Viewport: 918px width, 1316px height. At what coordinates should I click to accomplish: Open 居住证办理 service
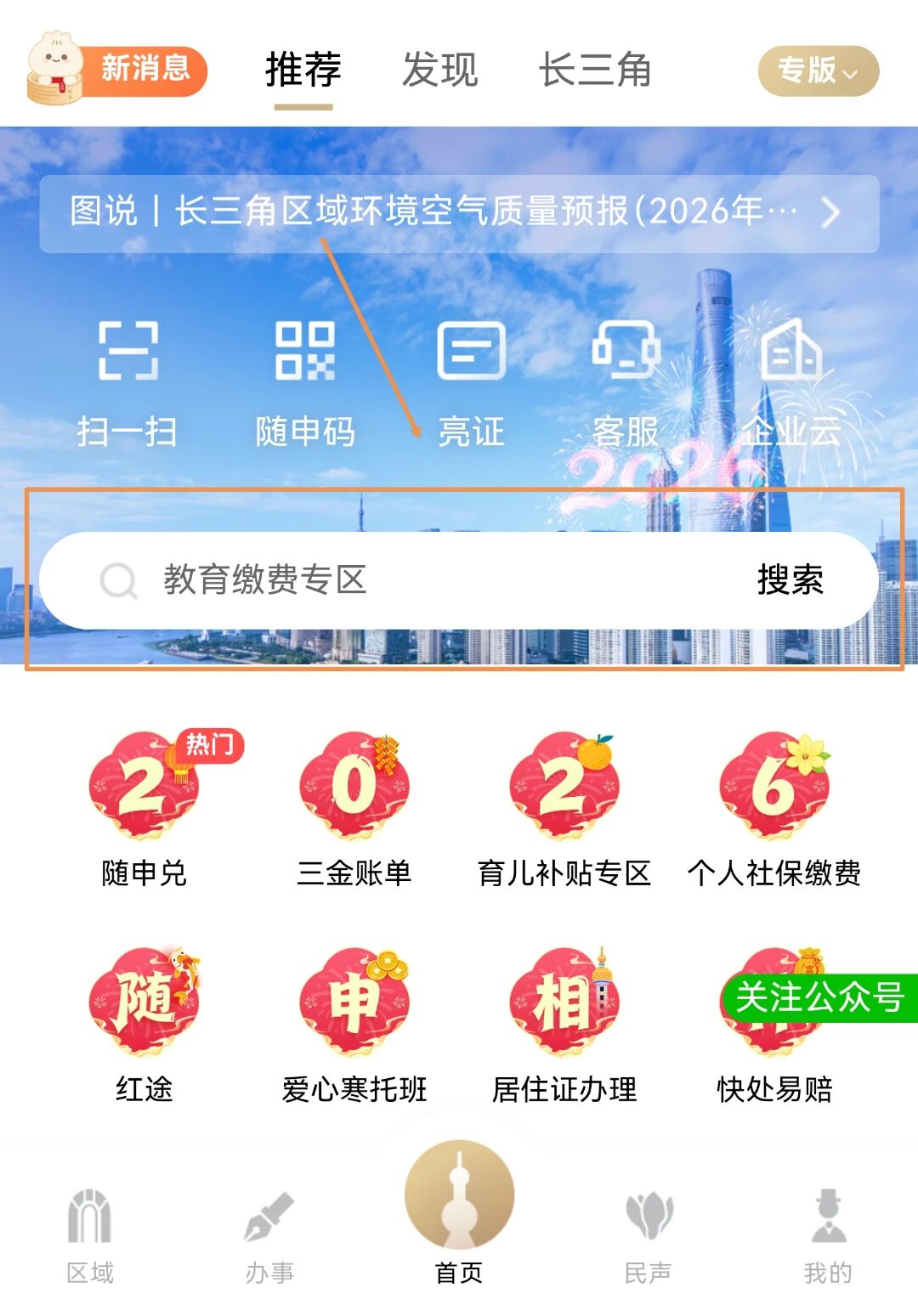pyautogui.click(x=564, y=1024)
